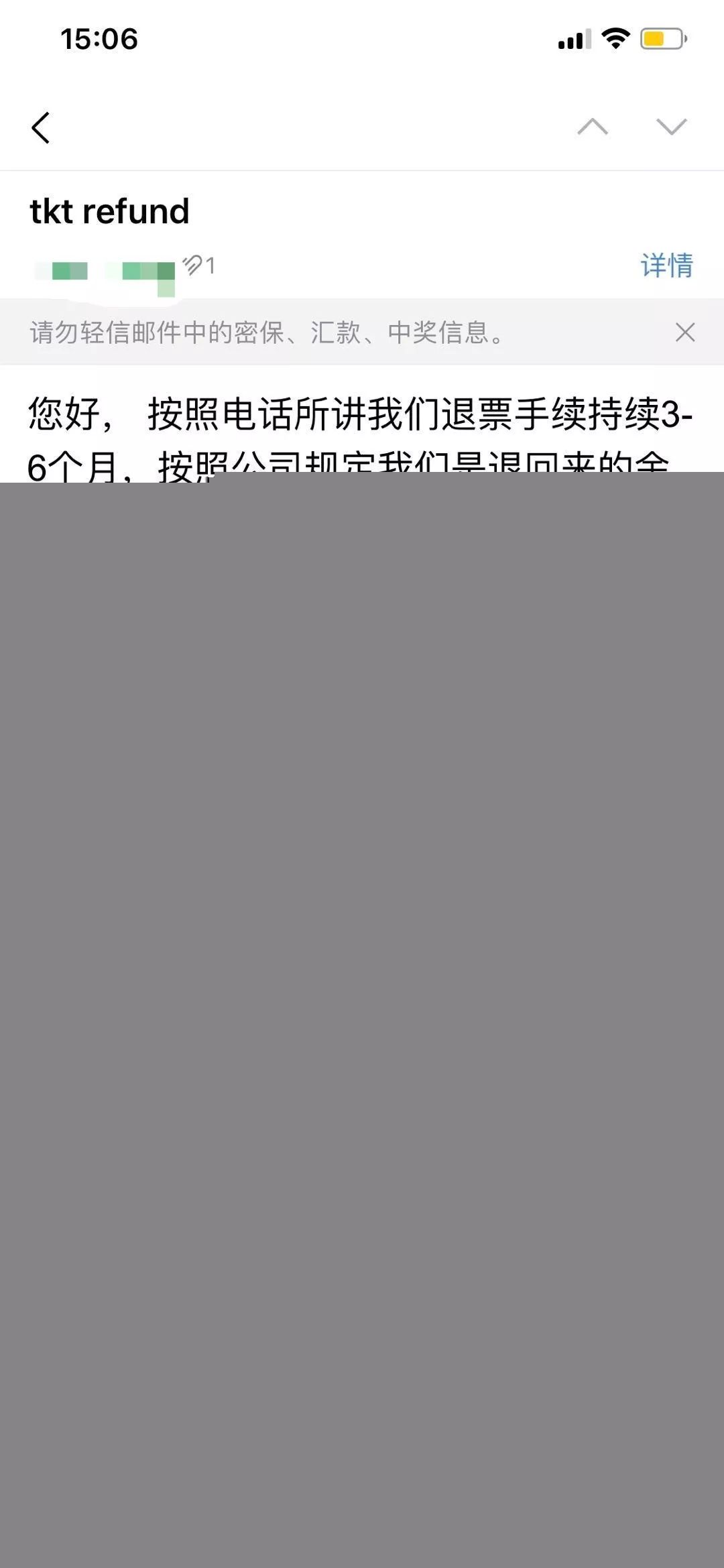Go back to the mail list

(41, 127)
